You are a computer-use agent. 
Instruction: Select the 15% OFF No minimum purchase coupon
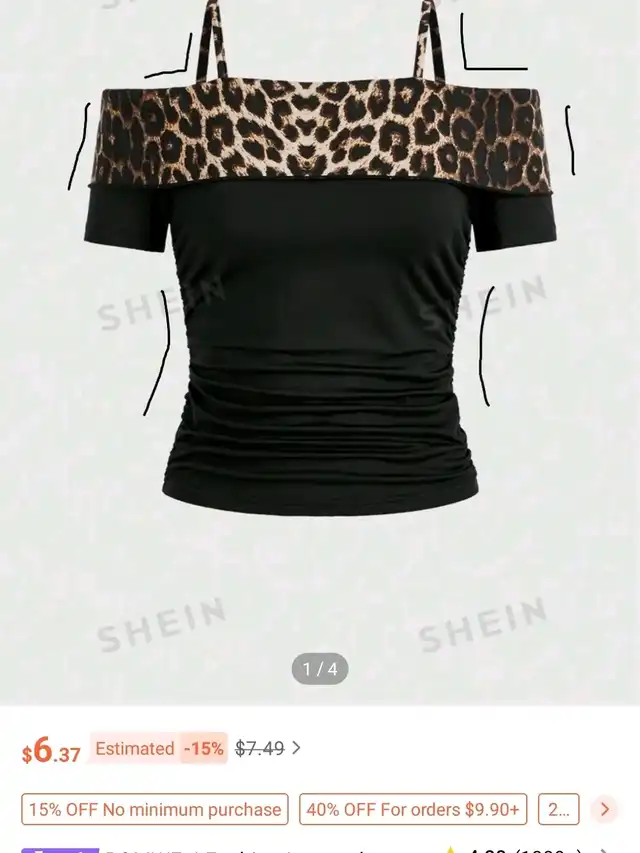tap(155, 809)
